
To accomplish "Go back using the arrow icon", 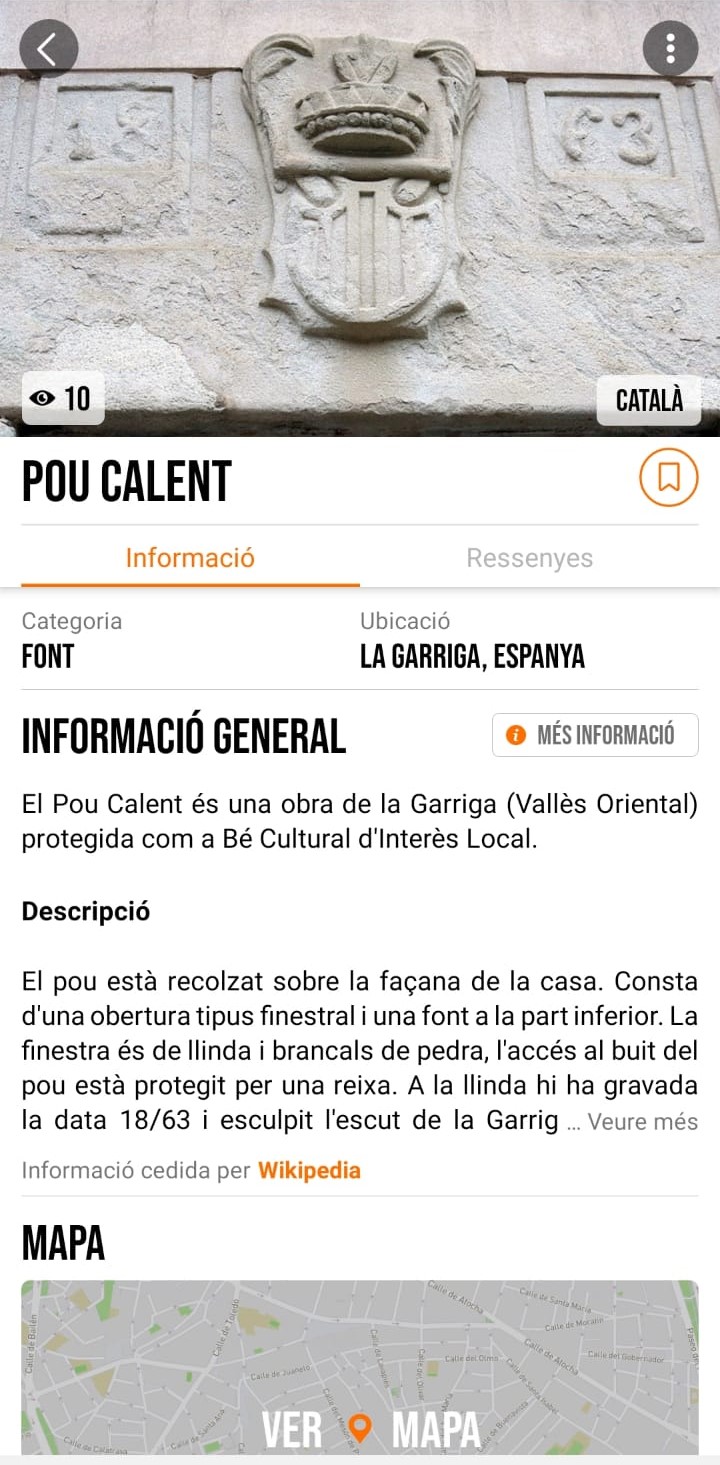I will pyautogui.click(x=48, y=48).
